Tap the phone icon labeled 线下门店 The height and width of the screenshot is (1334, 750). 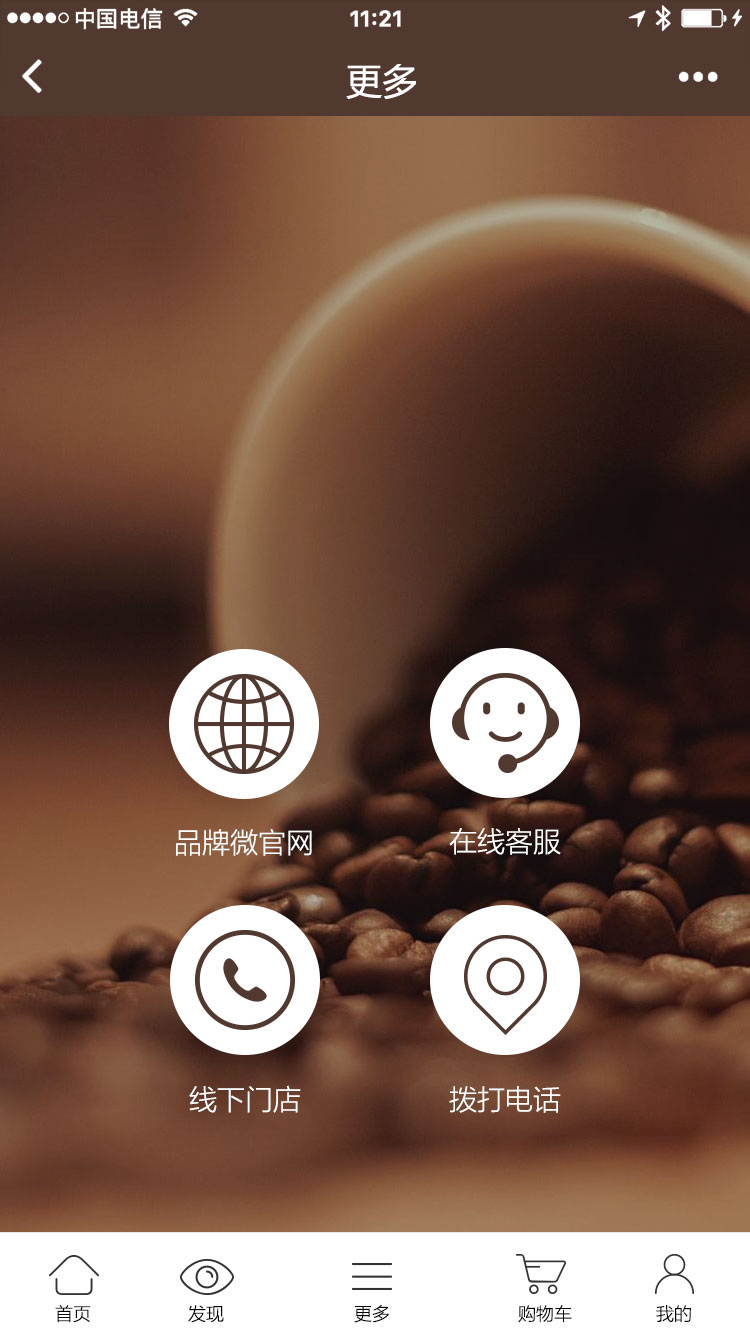[245, 980]
